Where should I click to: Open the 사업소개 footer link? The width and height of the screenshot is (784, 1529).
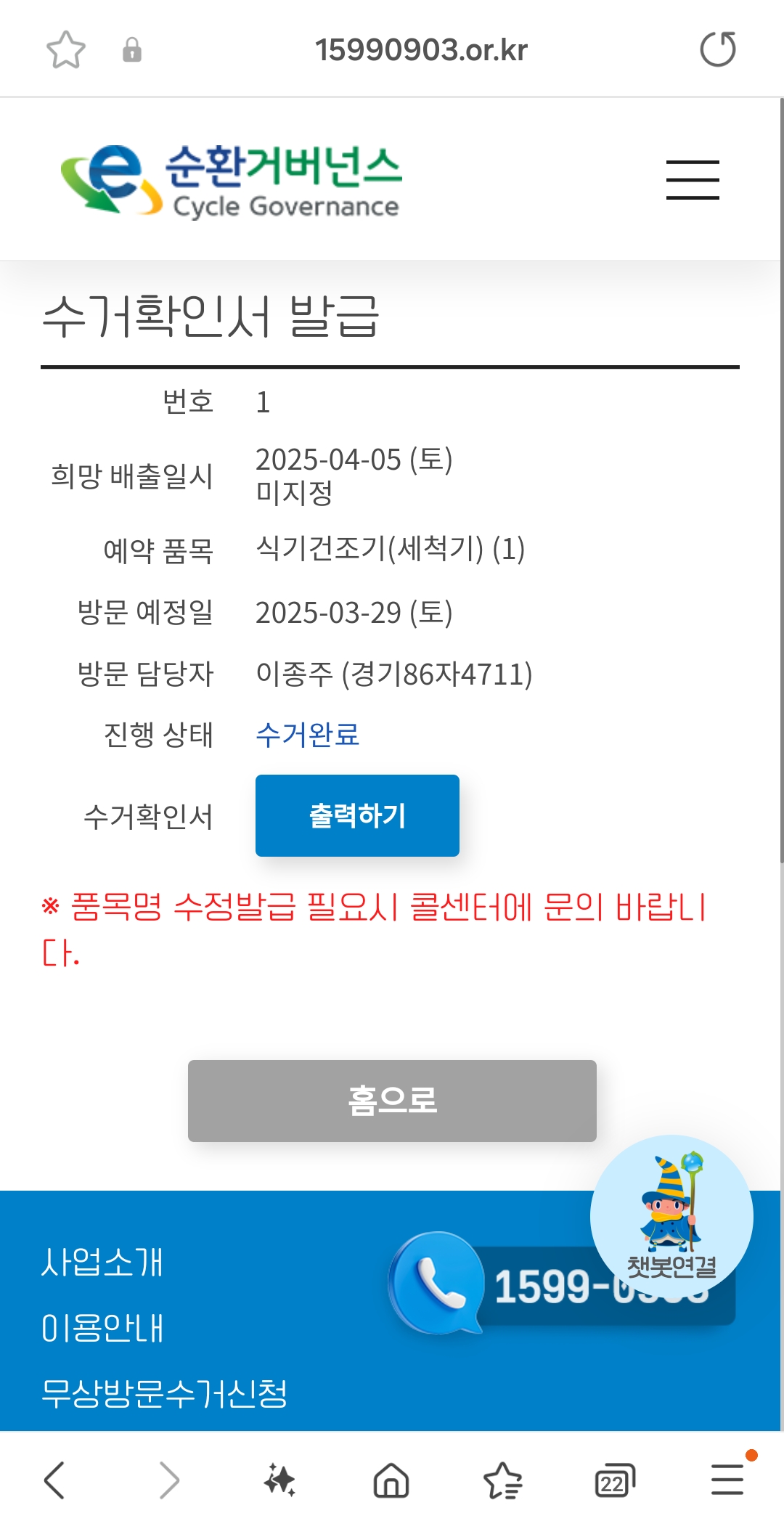point(102,1262)
